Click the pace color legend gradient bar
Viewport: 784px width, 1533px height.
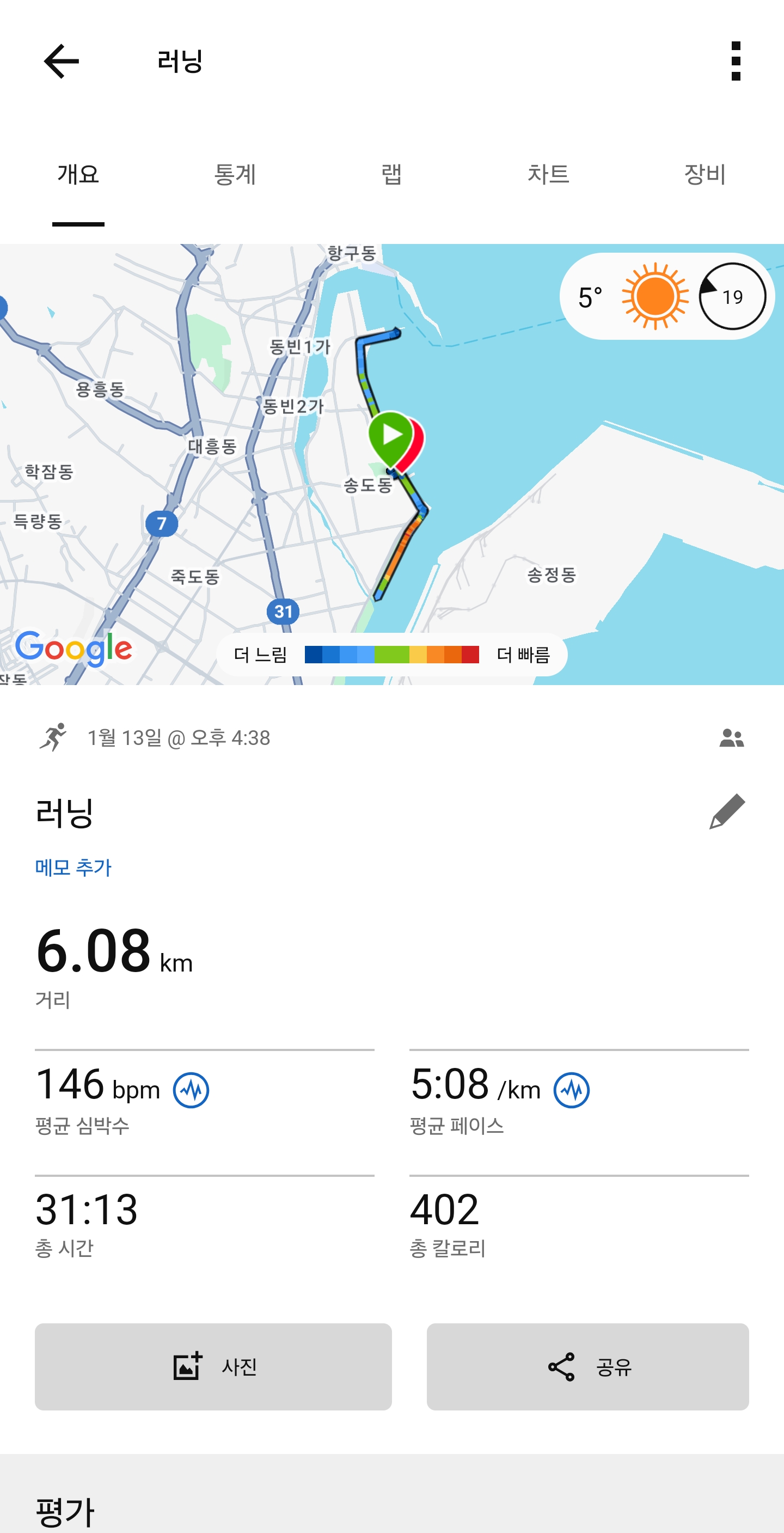point(393,653)
